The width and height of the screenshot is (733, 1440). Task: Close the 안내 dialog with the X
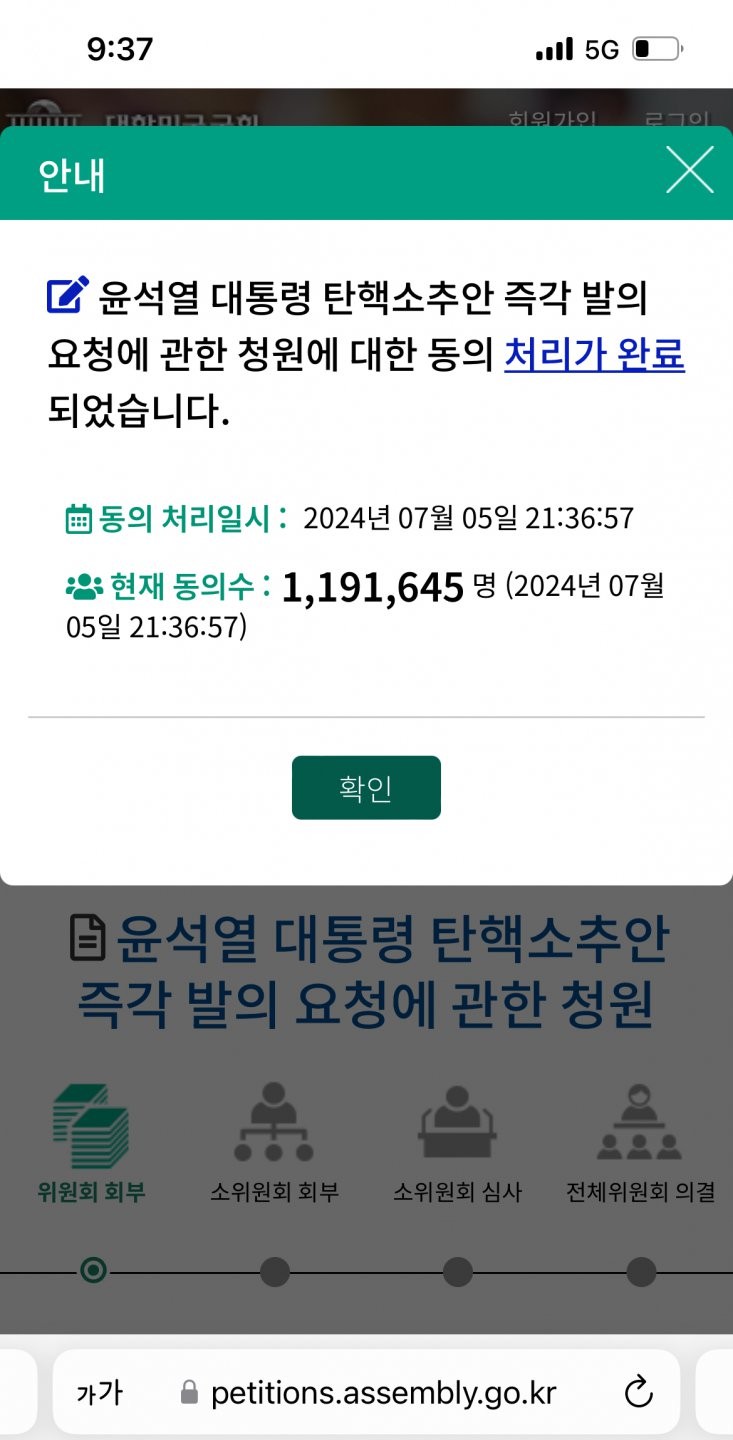pyautogui.click(x=690, y=170)
